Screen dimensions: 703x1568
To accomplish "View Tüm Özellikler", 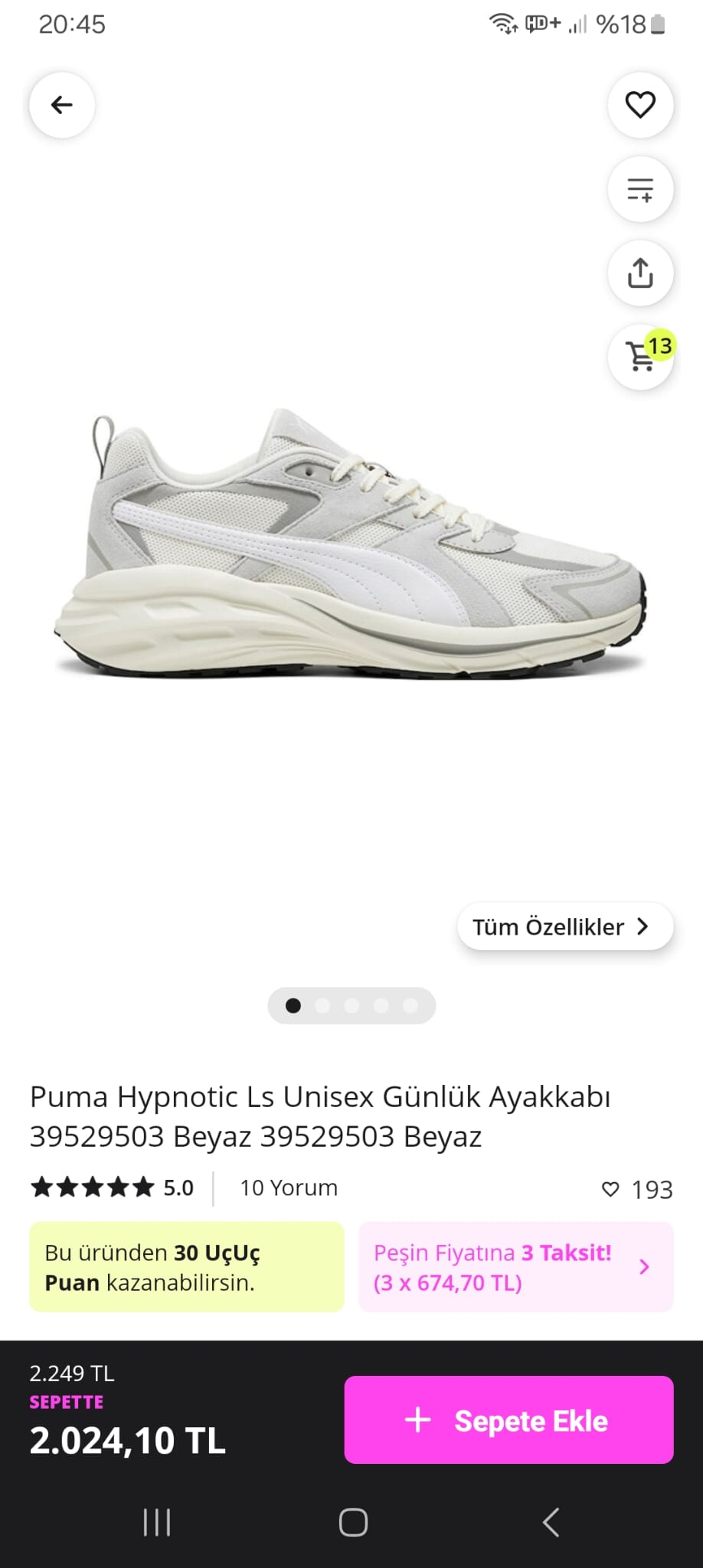I will tap(564, 926).
